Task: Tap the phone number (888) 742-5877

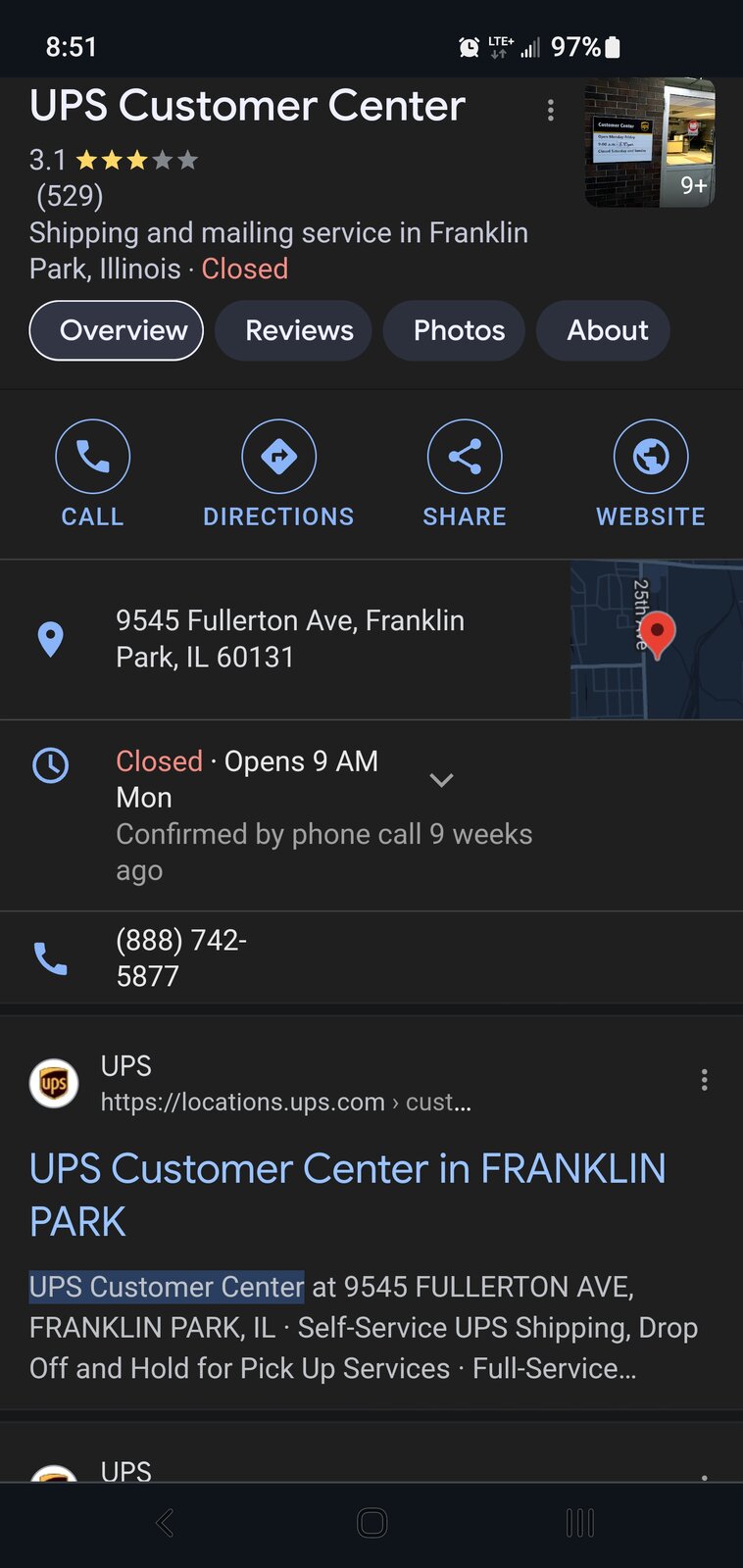Action: tap(181, 957)
